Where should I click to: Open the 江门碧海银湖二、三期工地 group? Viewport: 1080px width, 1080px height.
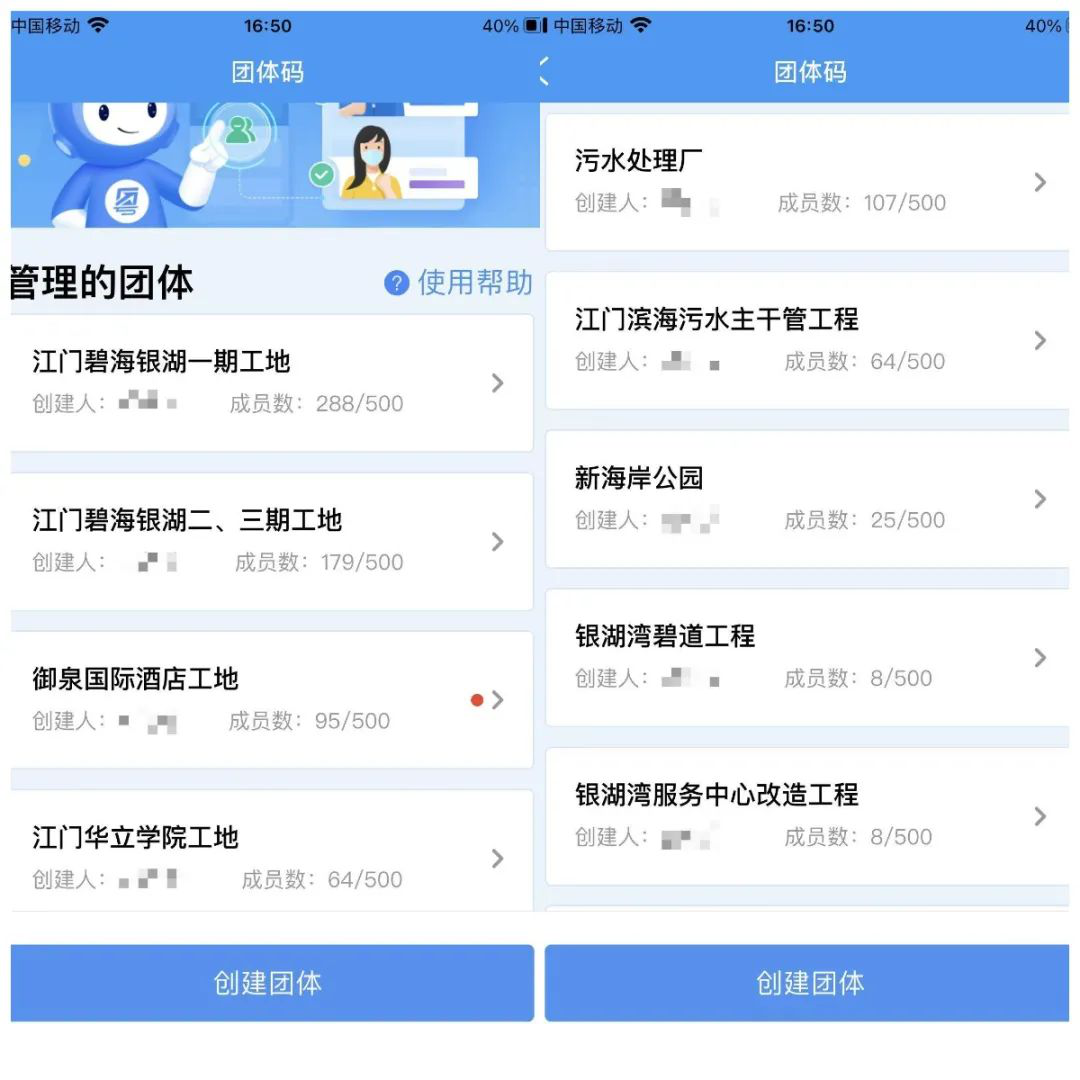click(270, 541)
